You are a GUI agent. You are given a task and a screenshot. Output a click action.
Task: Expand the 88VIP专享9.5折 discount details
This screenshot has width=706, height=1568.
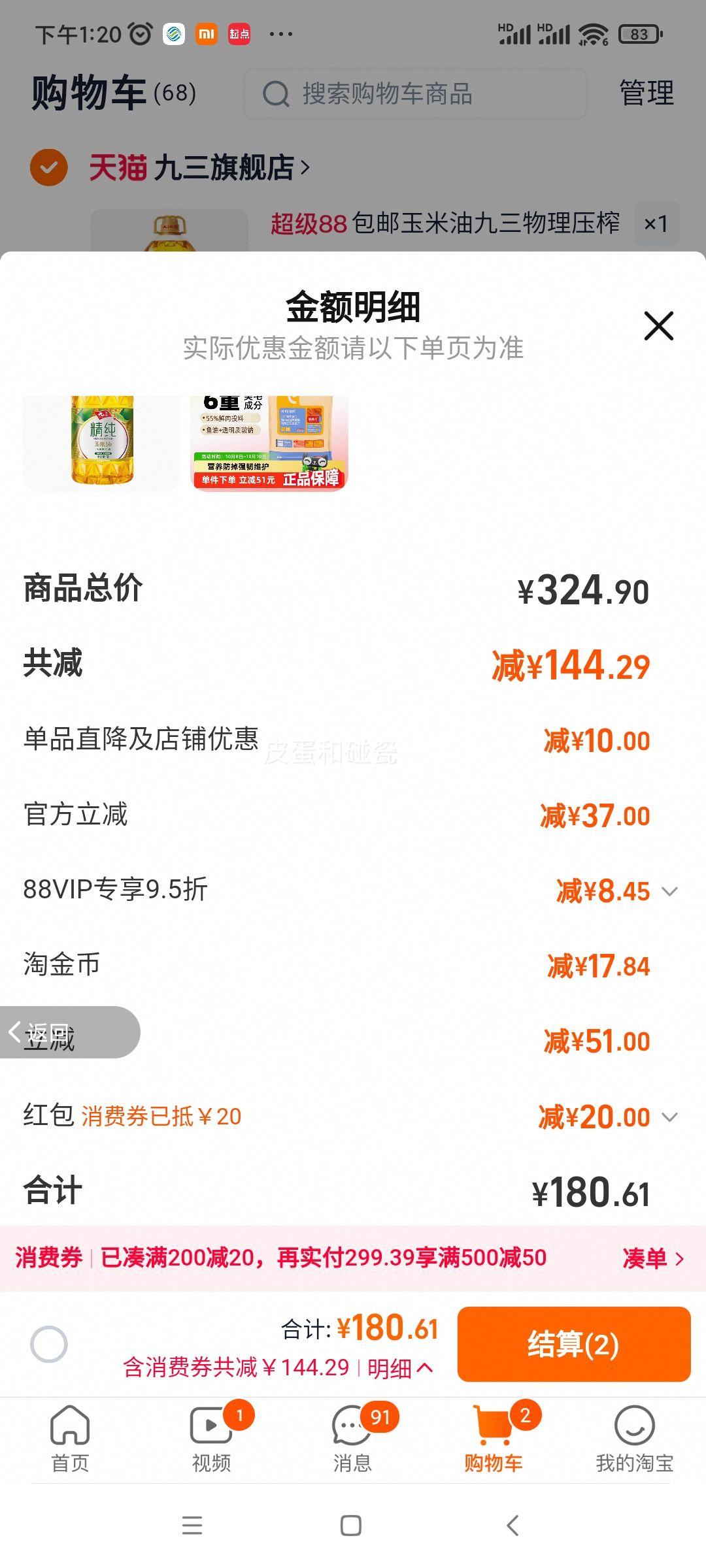pyautogui.click(x=669, y=891)
